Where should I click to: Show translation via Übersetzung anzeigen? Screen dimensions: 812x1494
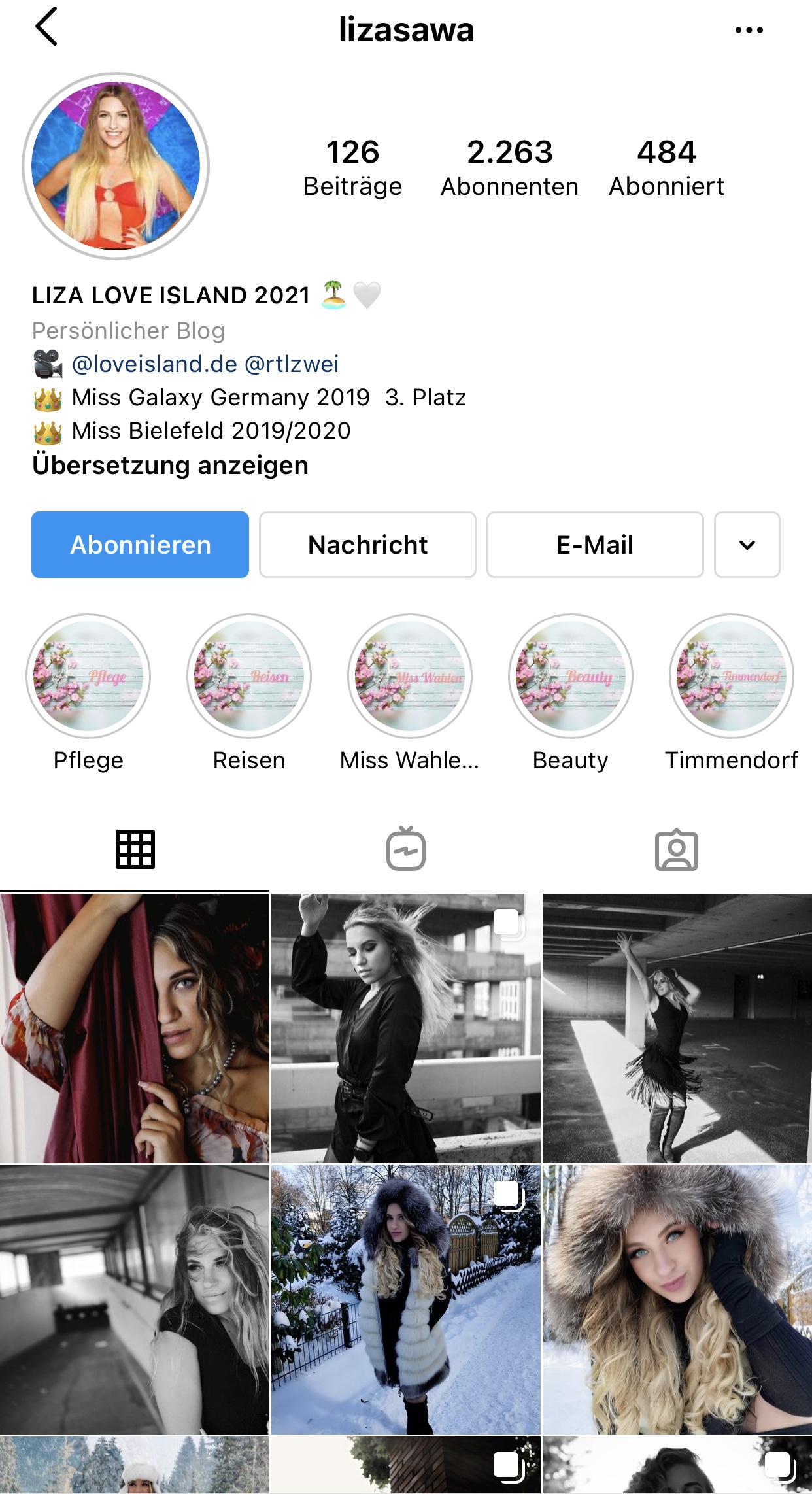click(x=170, y=466)
